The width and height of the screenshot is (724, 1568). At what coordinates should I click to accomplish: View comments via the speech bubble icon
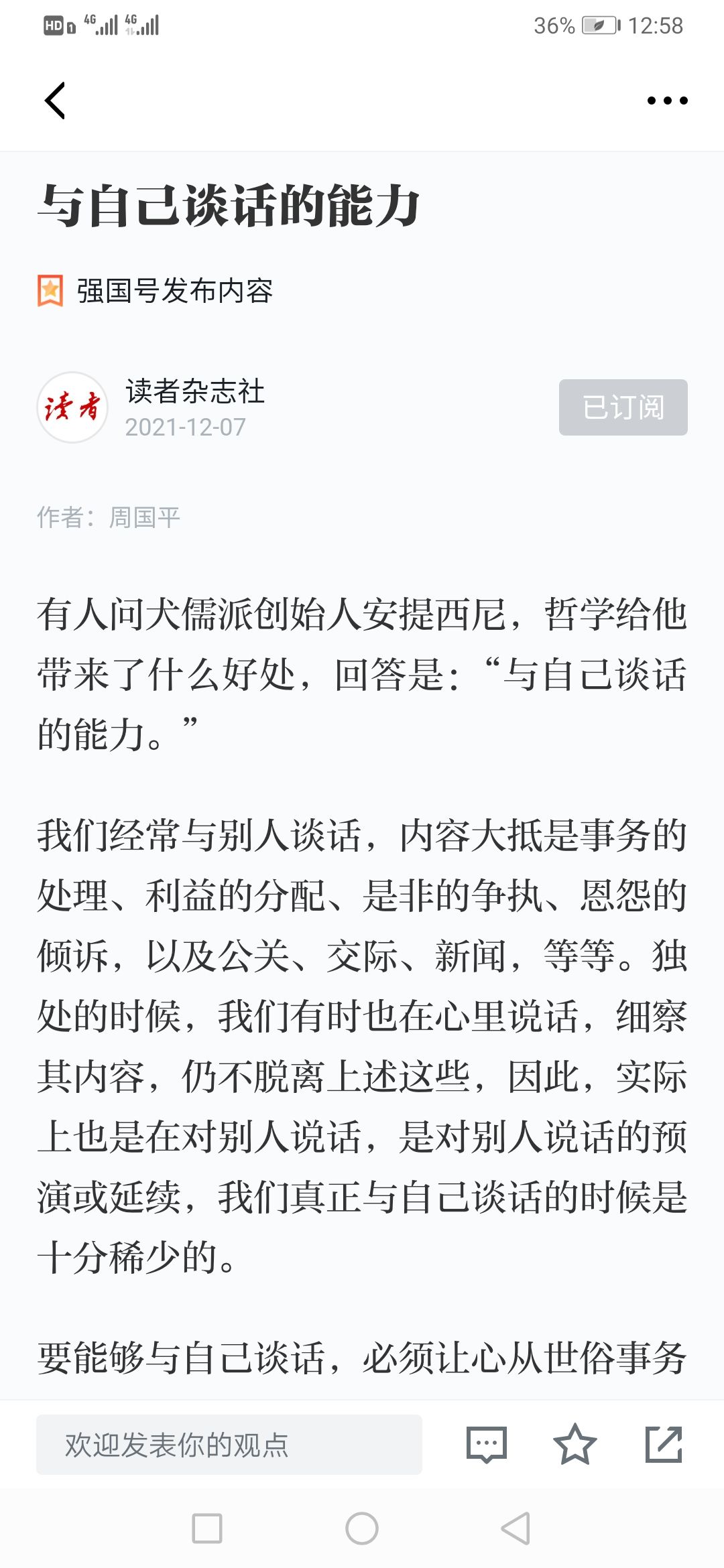click(x=486, y=1445)
